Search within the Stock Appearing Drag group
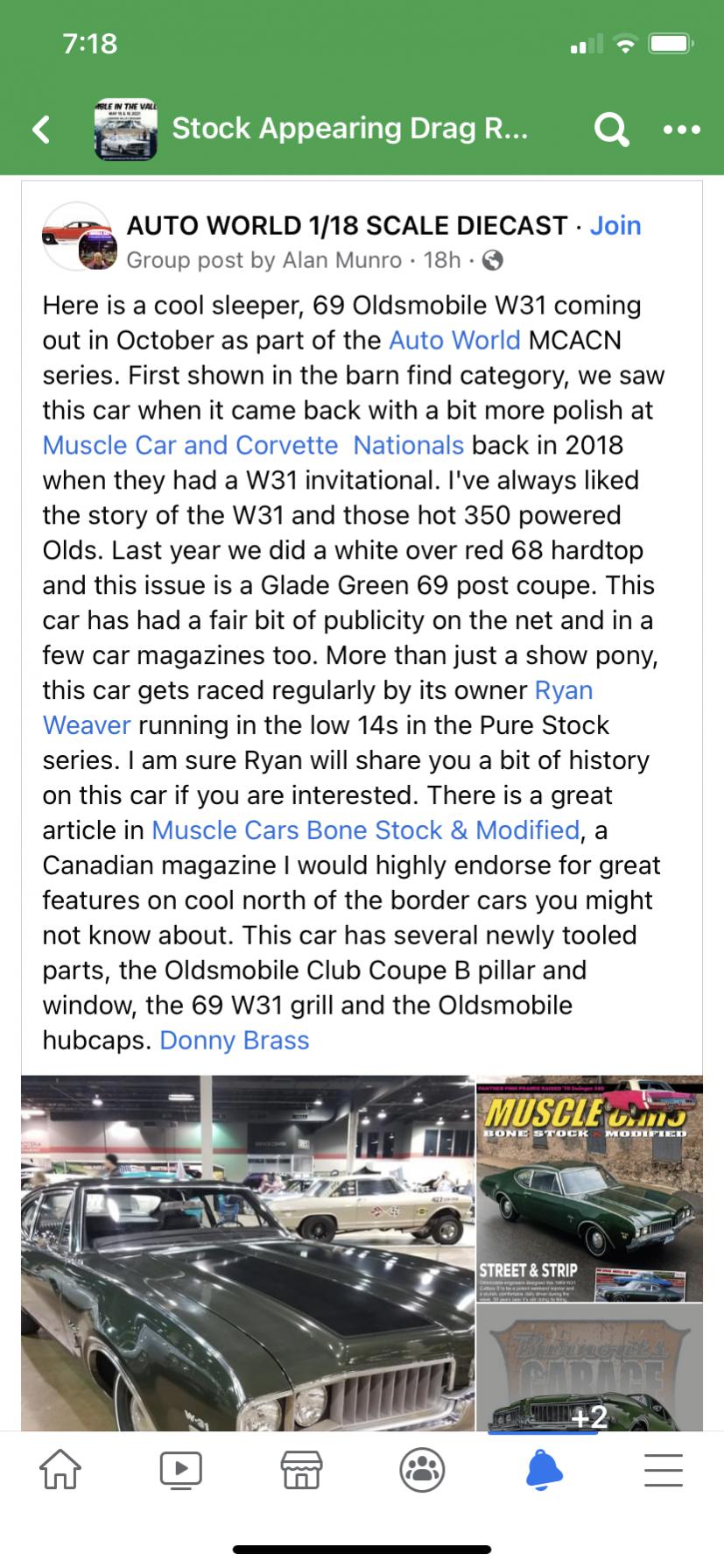The height and width of the screenshot is (1568, 724). coord(610,130)
